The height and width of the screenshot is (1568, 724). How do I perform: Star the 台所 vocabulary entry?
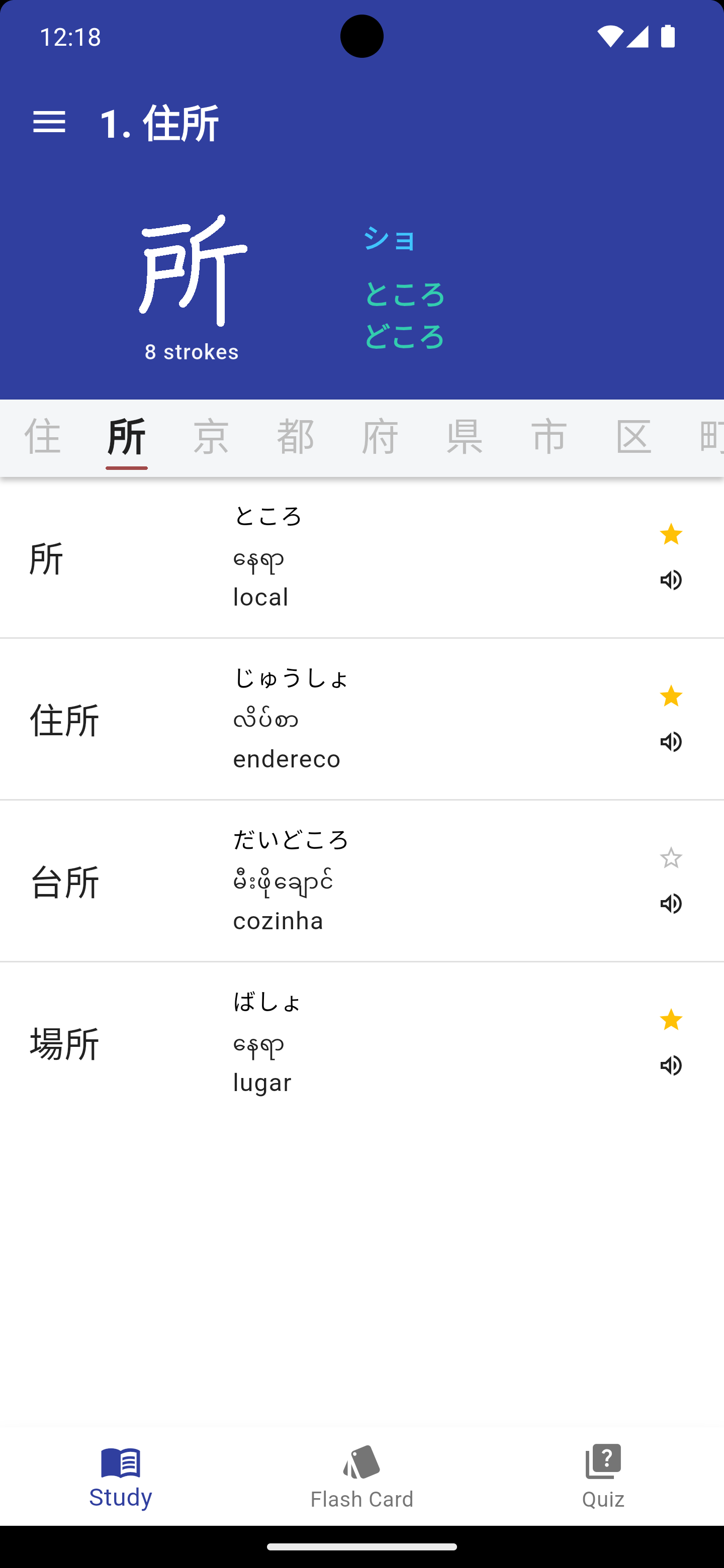click(x=672, y=858)
